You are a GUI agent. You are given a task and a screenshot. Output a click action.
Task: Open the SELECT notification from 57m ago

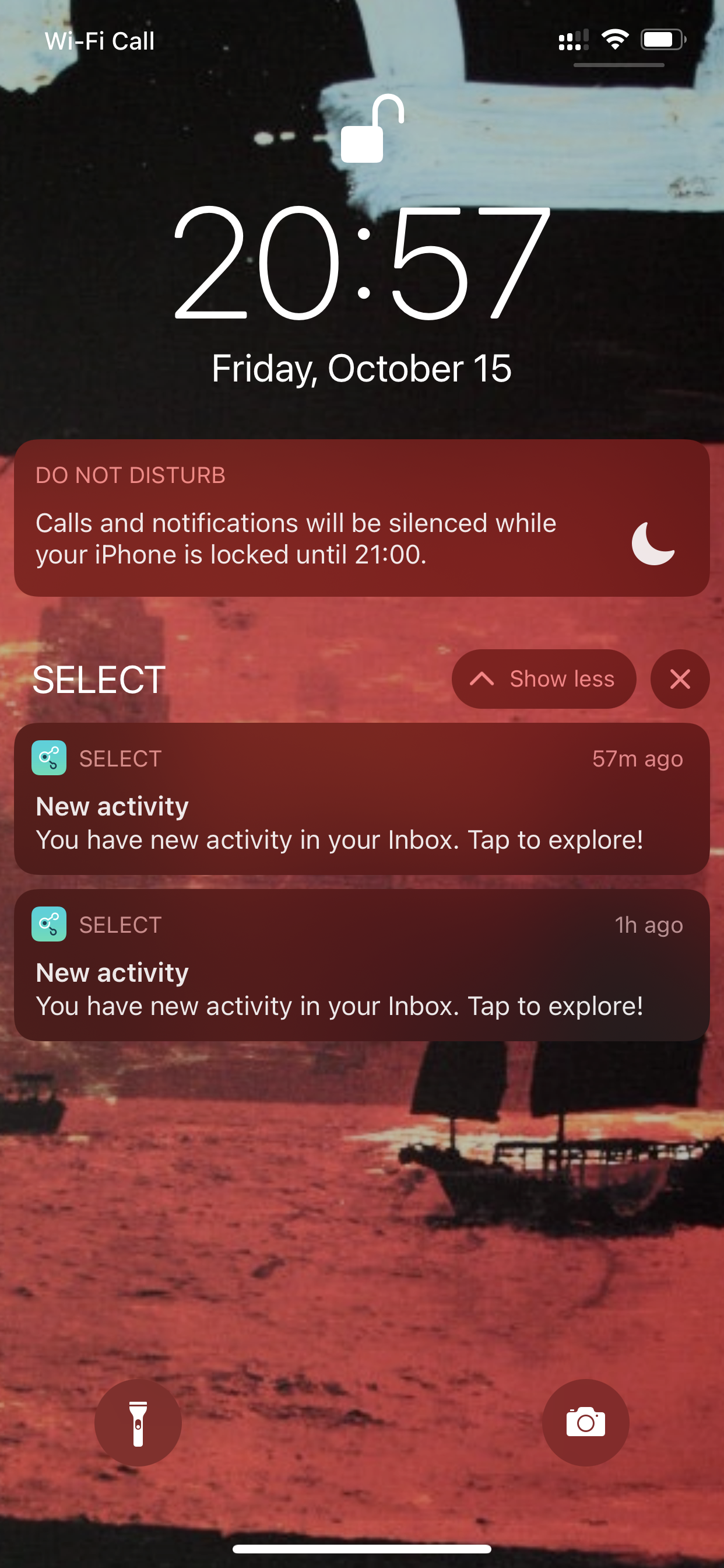pyautogui.click(x=361, y=799)
